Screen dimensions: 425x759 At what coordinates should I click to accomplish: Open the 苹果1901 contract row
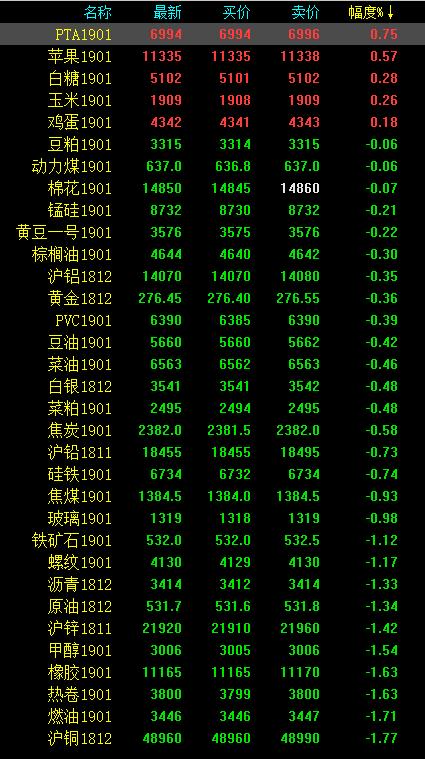coord(212,57)
